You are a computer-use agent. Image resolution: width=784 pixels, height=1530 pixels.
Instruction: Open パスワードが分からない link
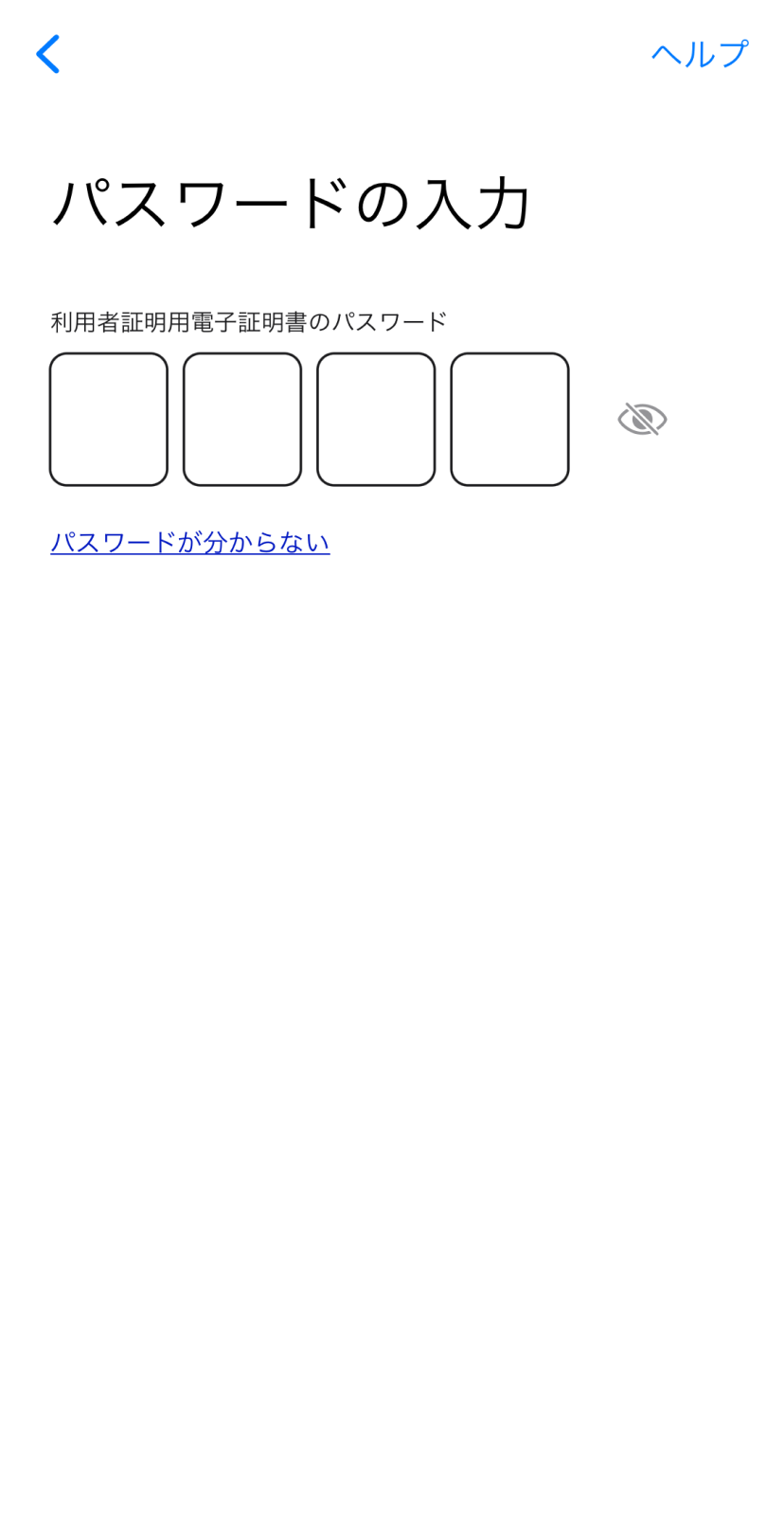coord(189,542)
